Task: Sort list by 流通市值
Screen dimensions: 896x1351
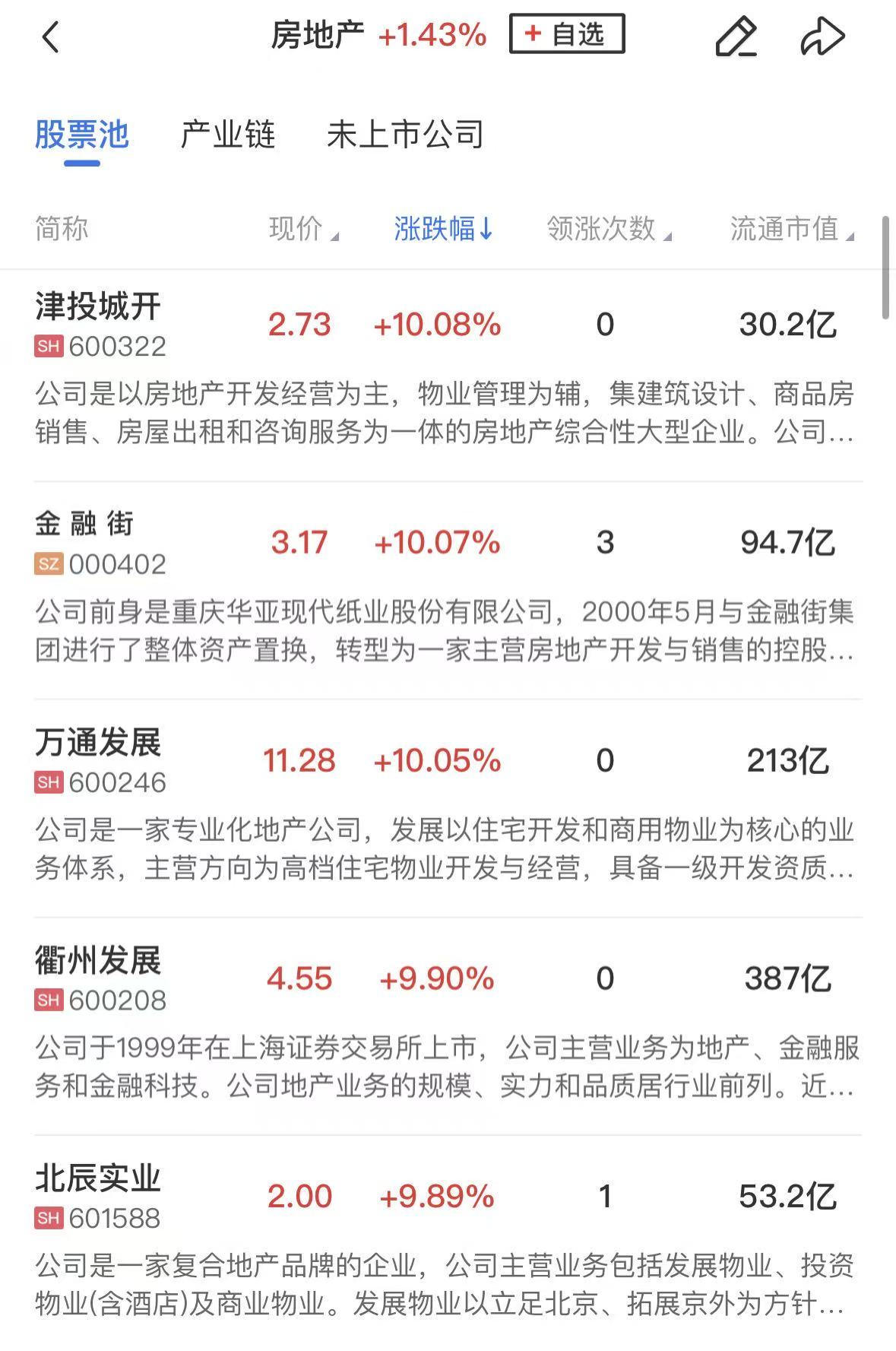Action: click(791, 228)
